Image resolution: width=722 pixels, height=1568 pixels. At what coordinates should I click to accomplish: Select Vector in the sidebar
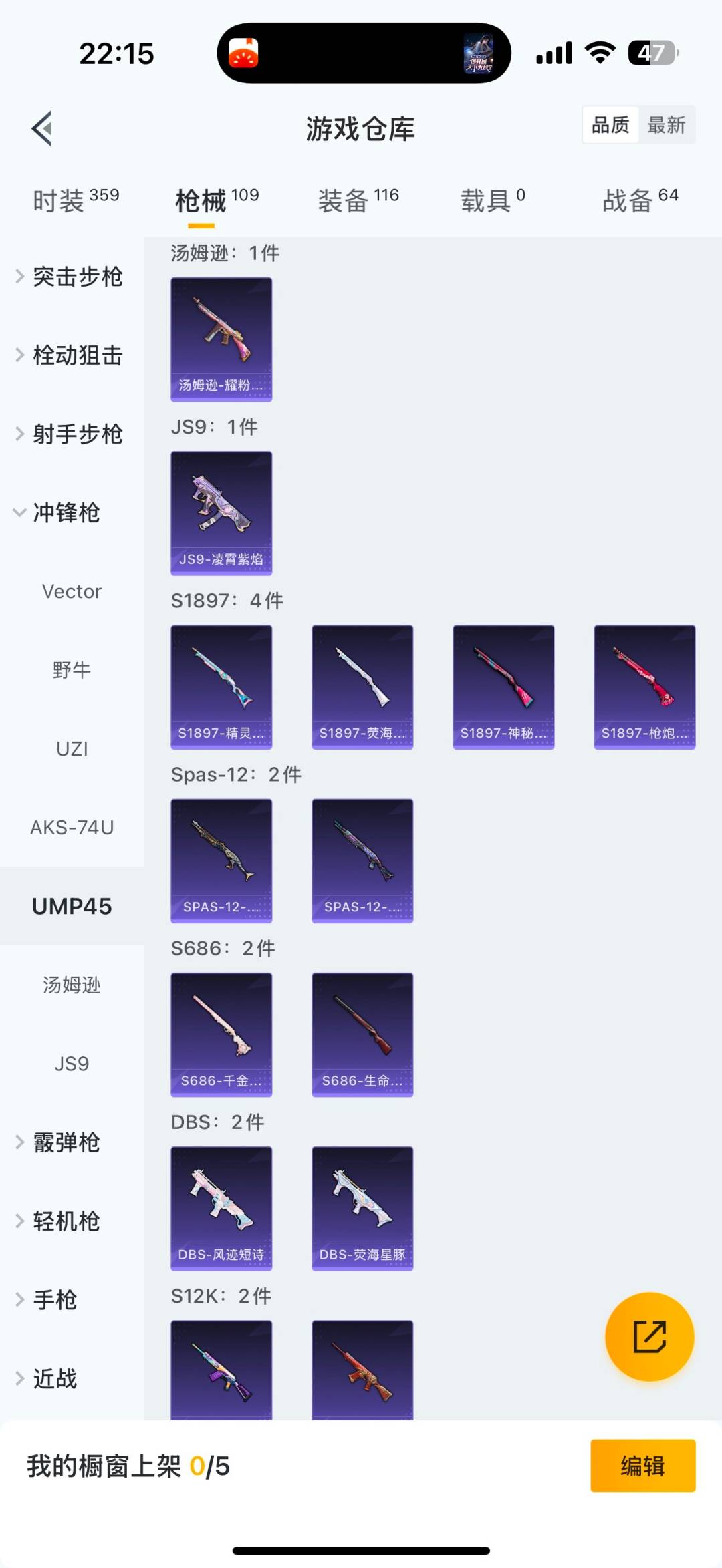point(72,591)
